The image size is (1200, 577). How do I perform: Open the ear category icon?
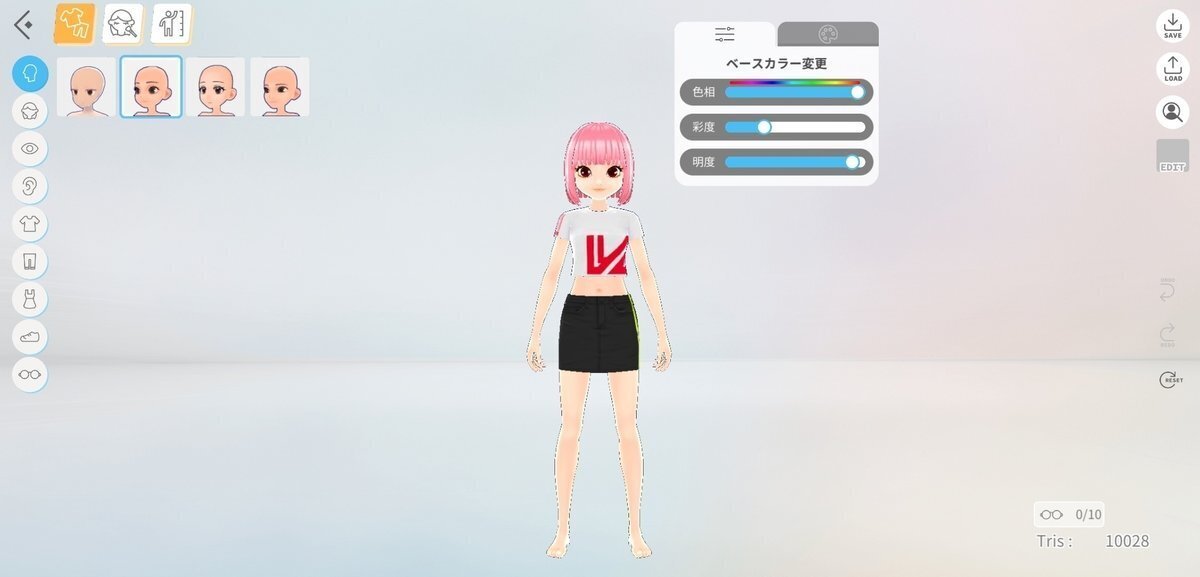click(x=30, y=186)
